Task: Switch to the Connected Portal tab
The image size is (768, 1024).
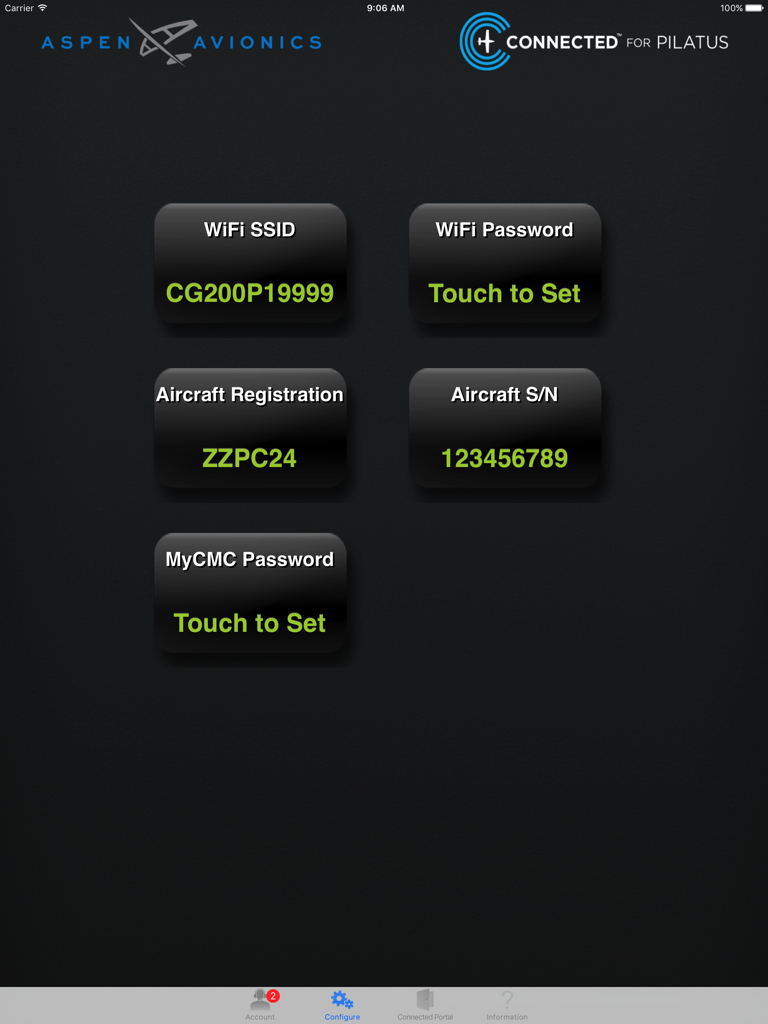Action: pos(424,1005)
